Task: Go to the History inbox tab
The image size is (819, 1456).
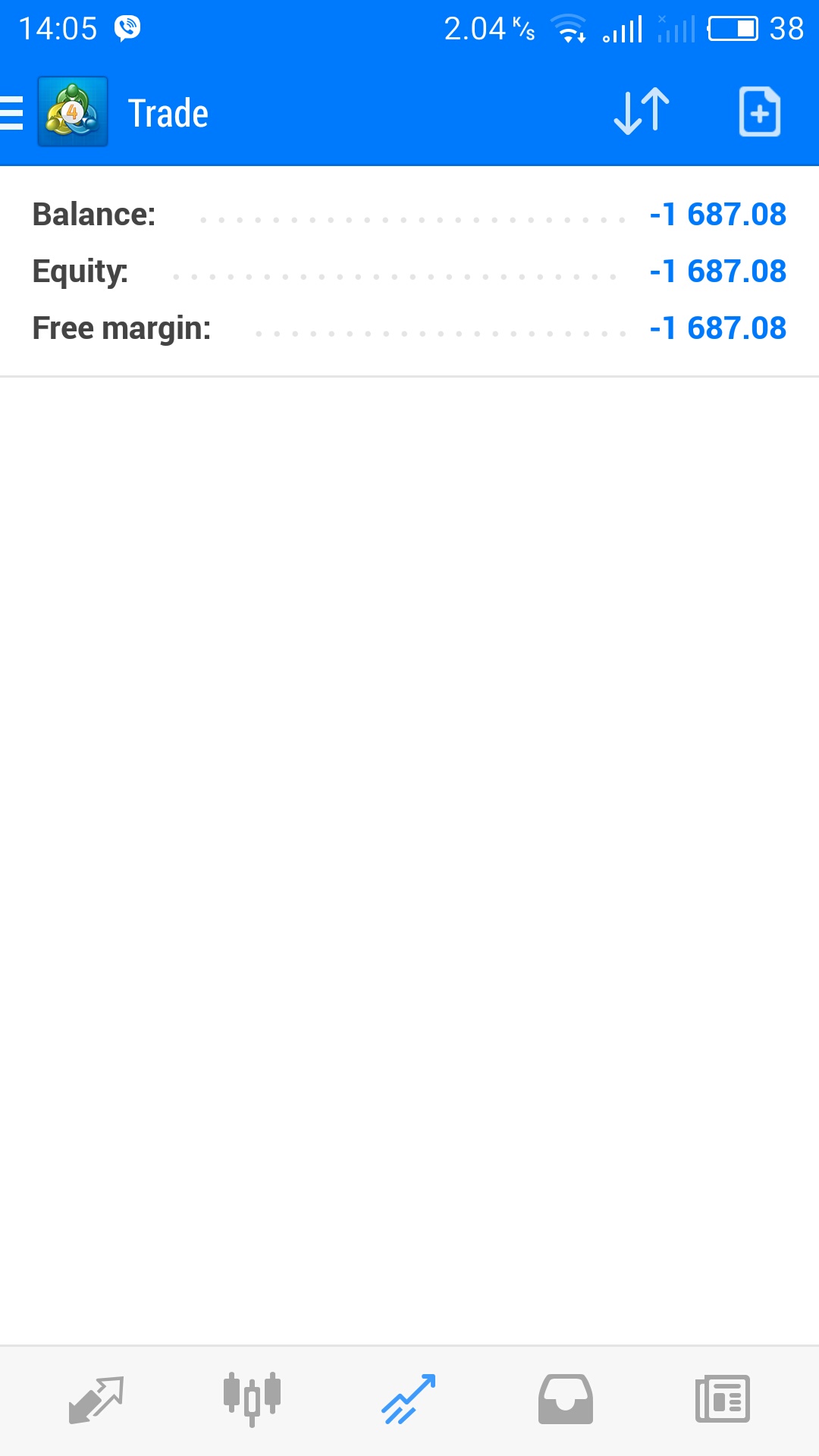Action: coord(566,1399)
